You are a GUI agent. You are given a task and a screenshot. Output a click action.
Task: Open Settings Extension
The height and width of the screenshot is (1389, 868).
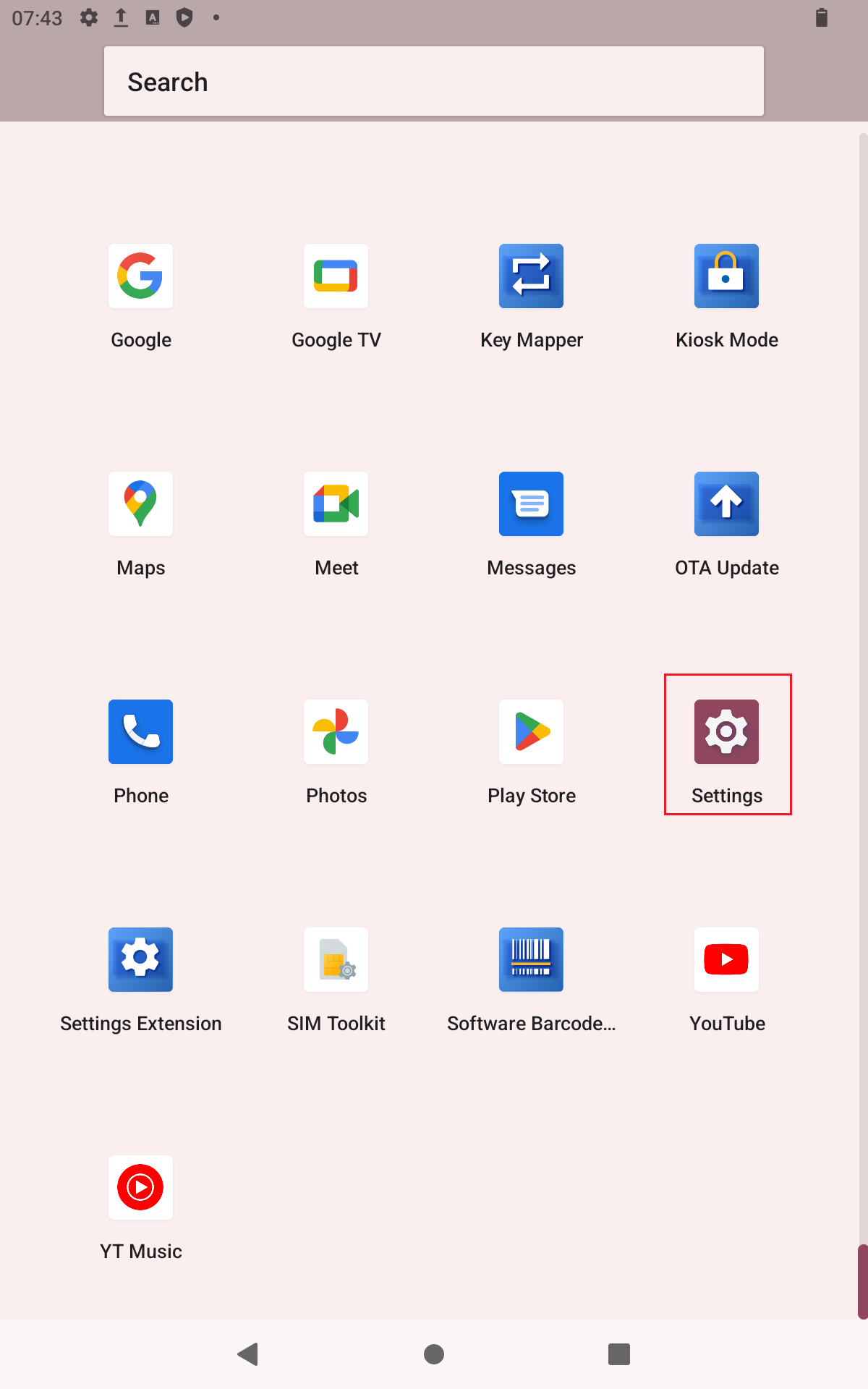tap(140, 960)
